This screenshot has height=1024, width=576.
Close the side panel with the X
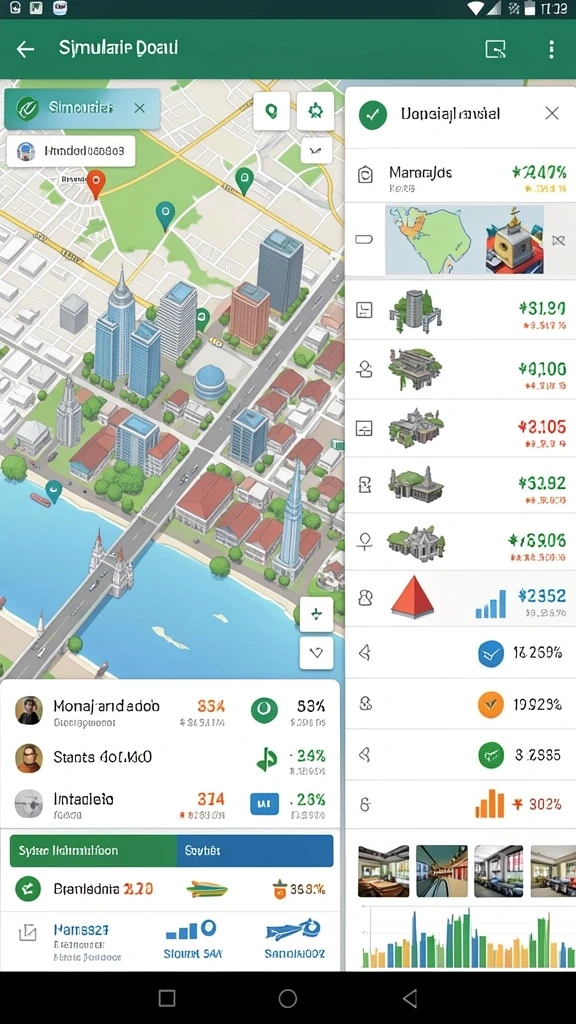click(552, 114)
